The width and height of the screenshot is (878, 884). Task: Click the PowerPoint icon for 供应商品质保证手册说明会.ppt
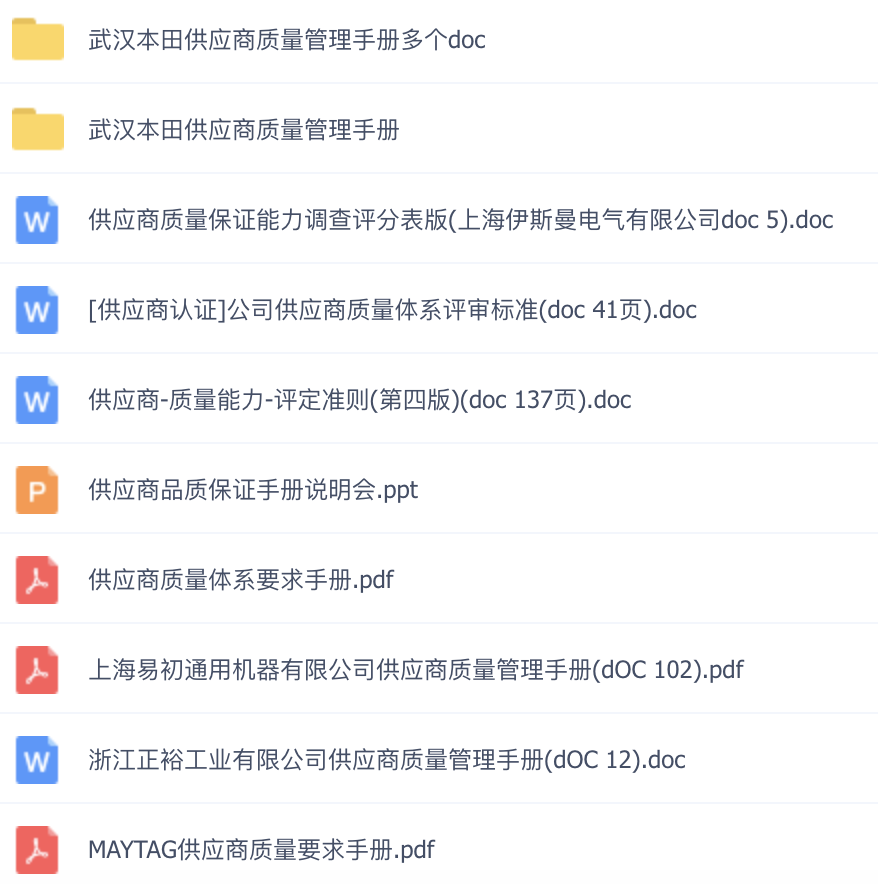click(x=37, y=490)
